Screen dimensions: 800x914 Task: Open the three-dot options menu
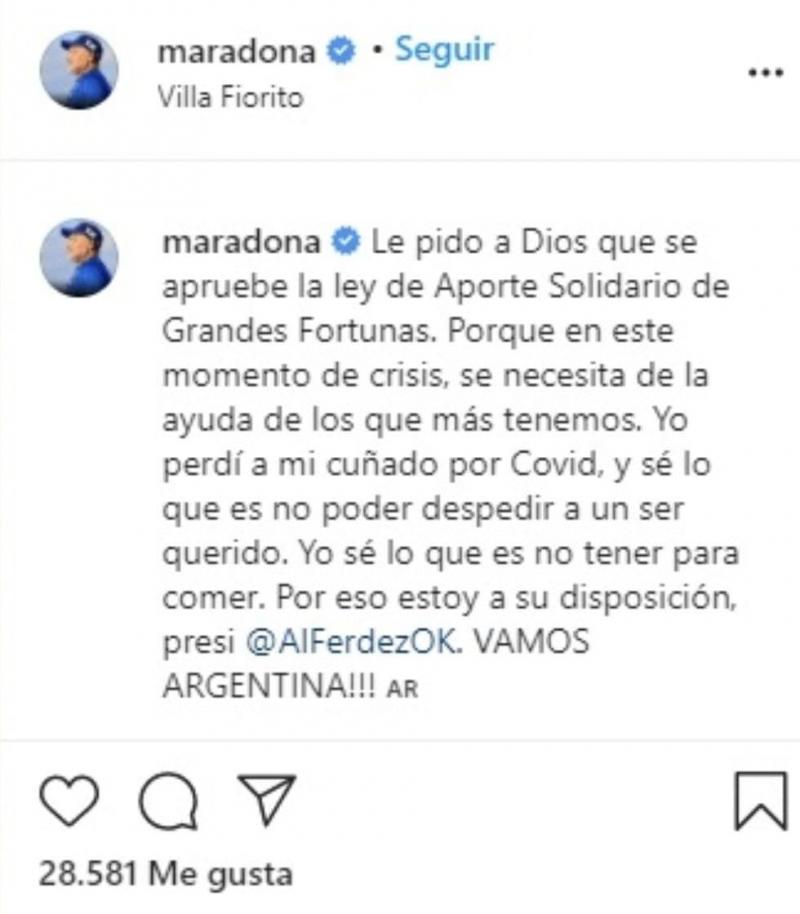[766, 74]
